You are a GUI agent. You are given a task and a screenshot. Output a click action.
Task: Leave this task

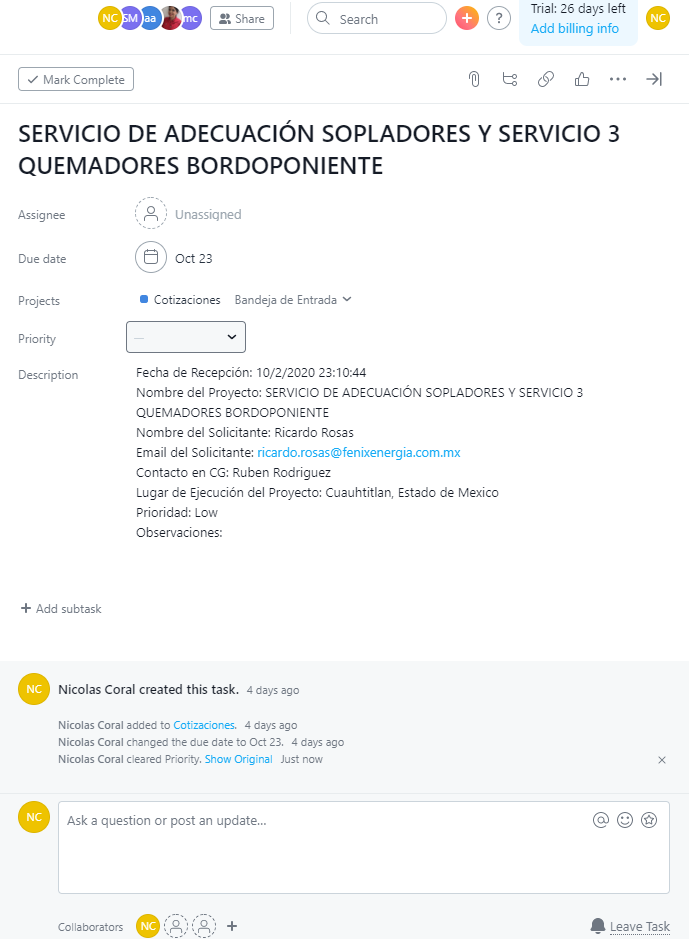coord(630,927)
